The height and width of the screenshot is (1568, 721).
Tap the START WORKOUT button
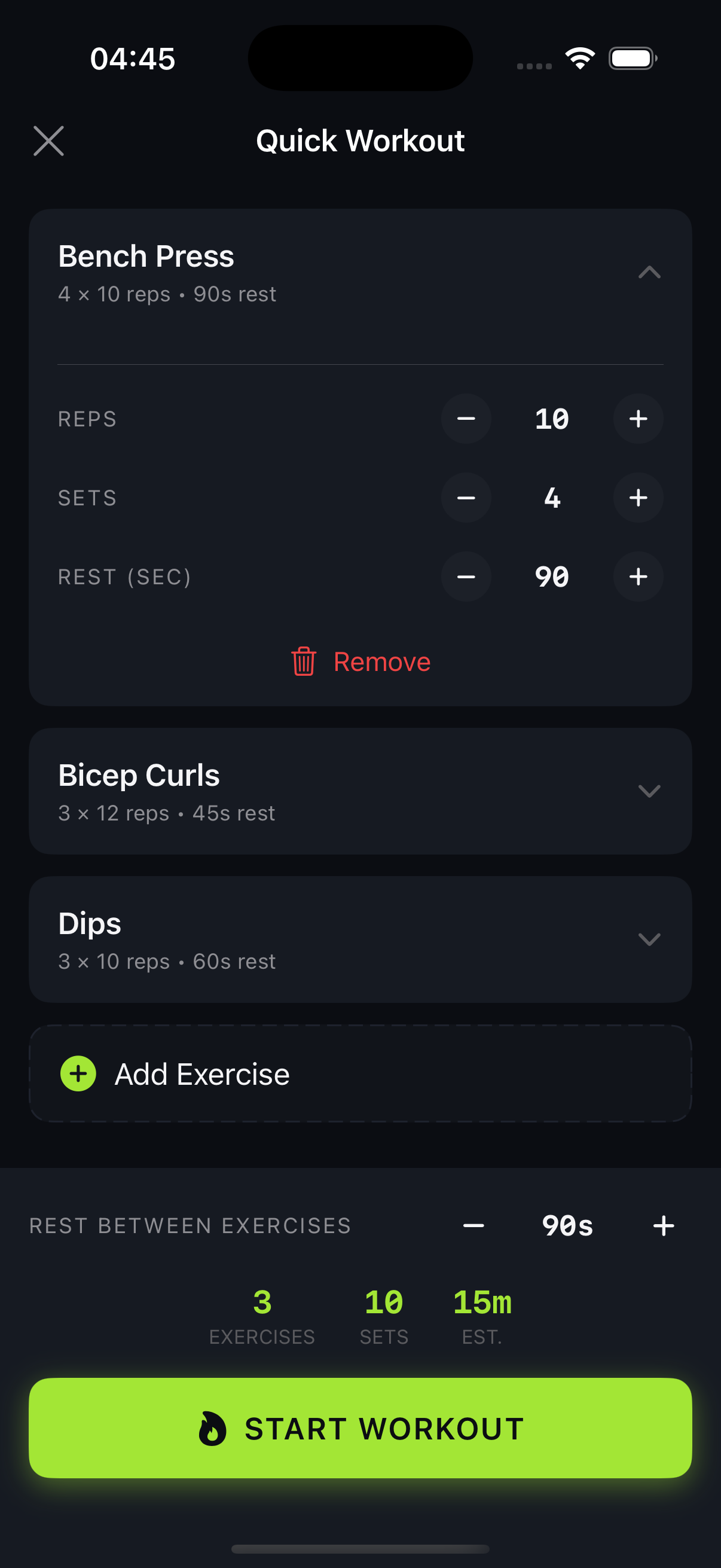360,1428
